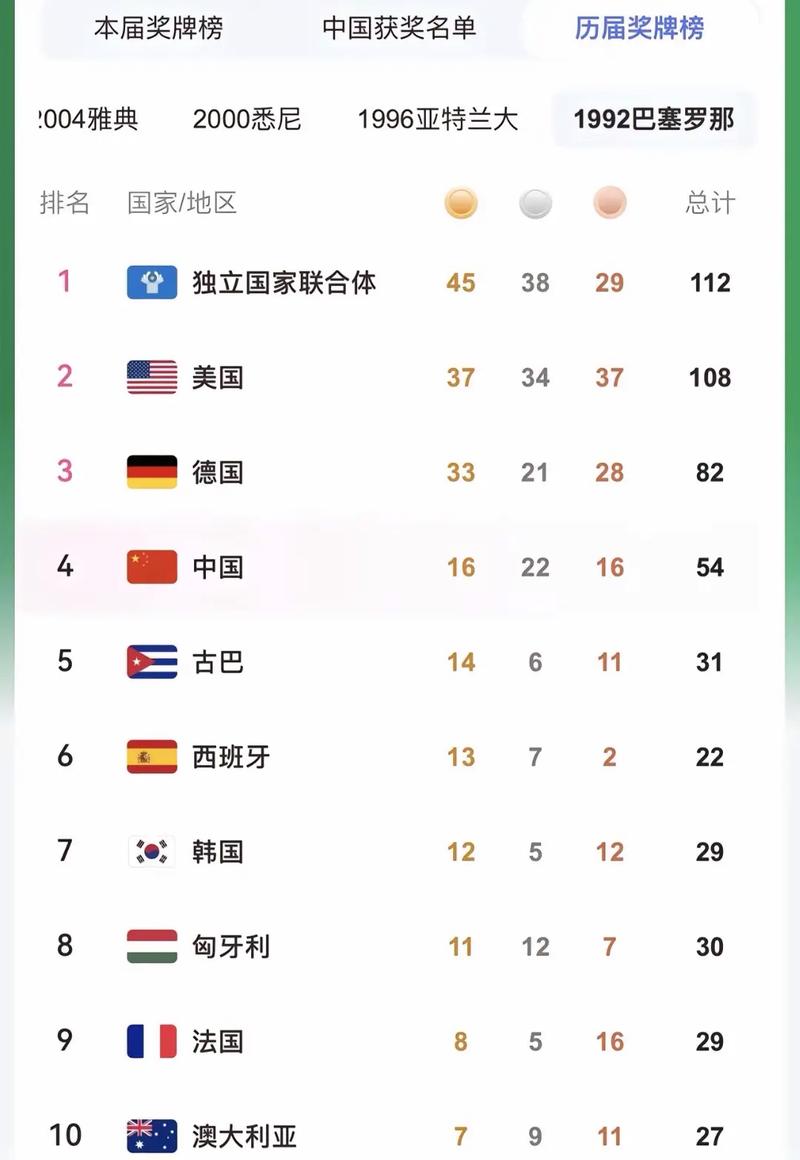The height and width of the screenshot is (1160, 800).
Task: Switch to 1996亚特兰大 medal table
Action: 438,120
